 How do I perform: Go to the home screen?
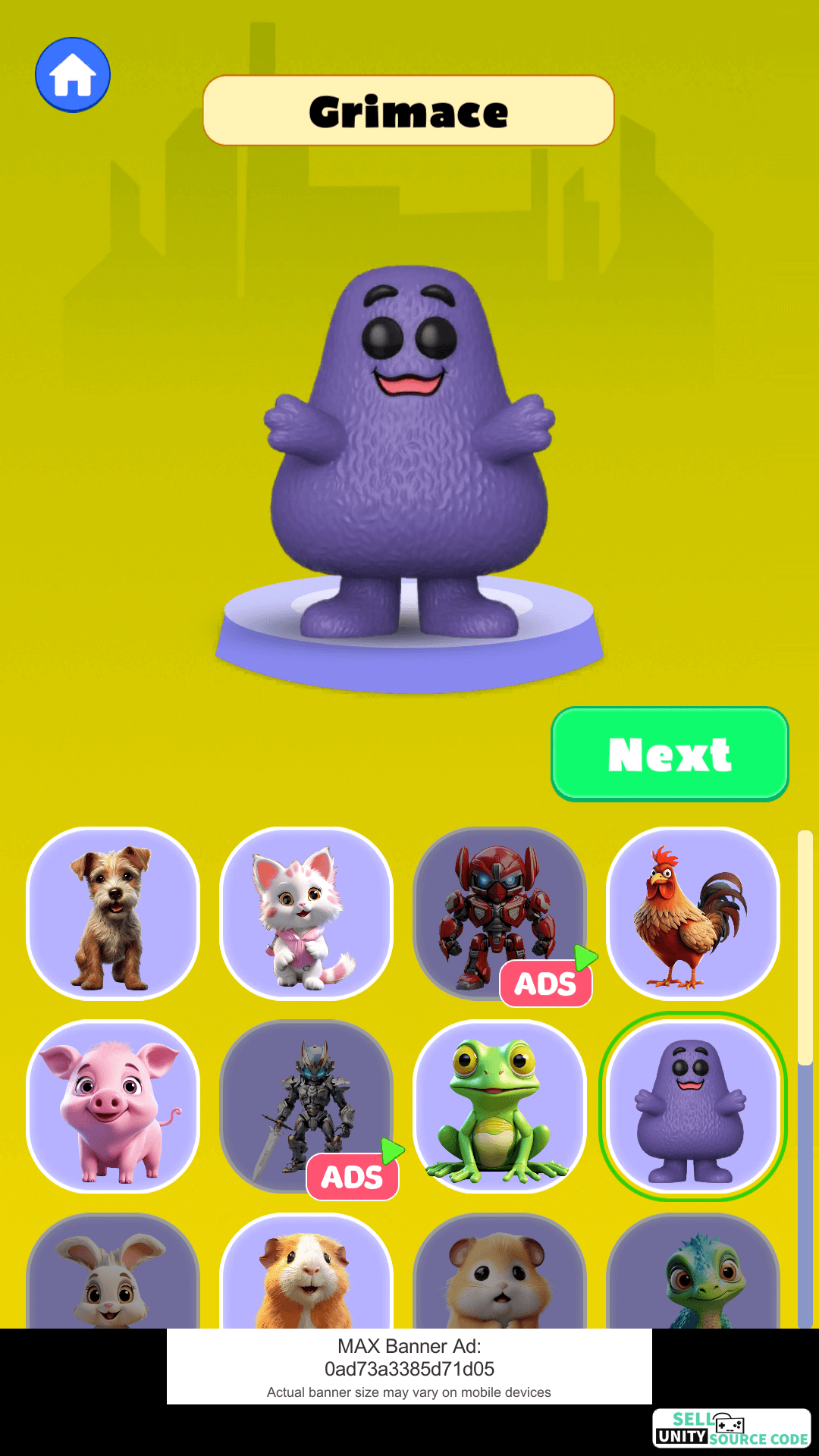[73, 75]
